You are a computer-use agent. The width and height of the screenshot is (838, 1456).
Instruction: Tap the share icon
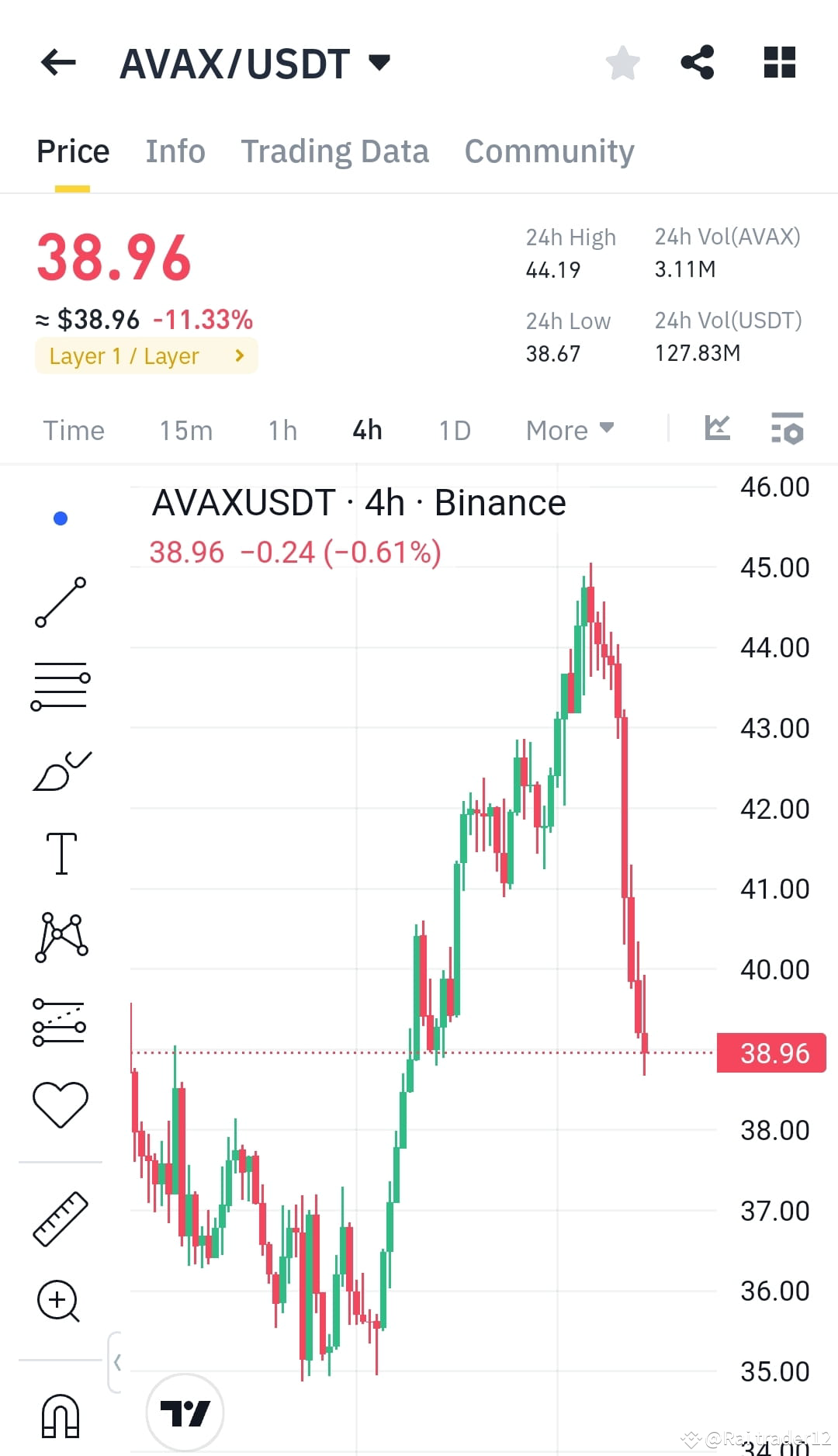point(697,62)
